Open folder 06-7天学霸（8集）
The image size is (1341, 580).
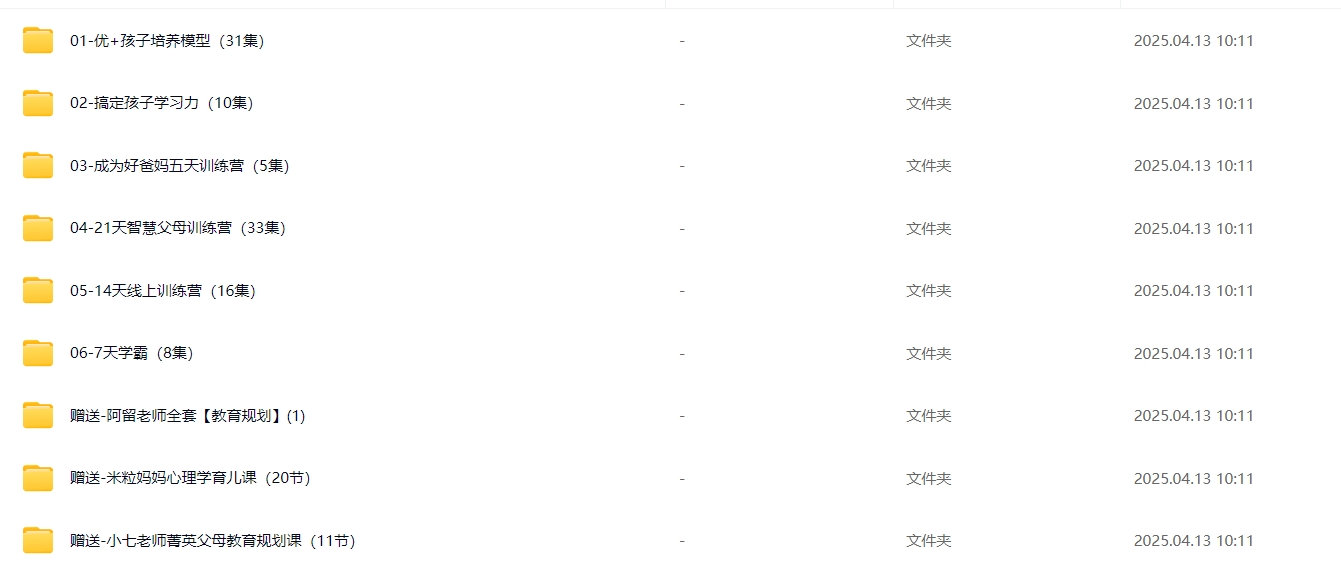131,353
